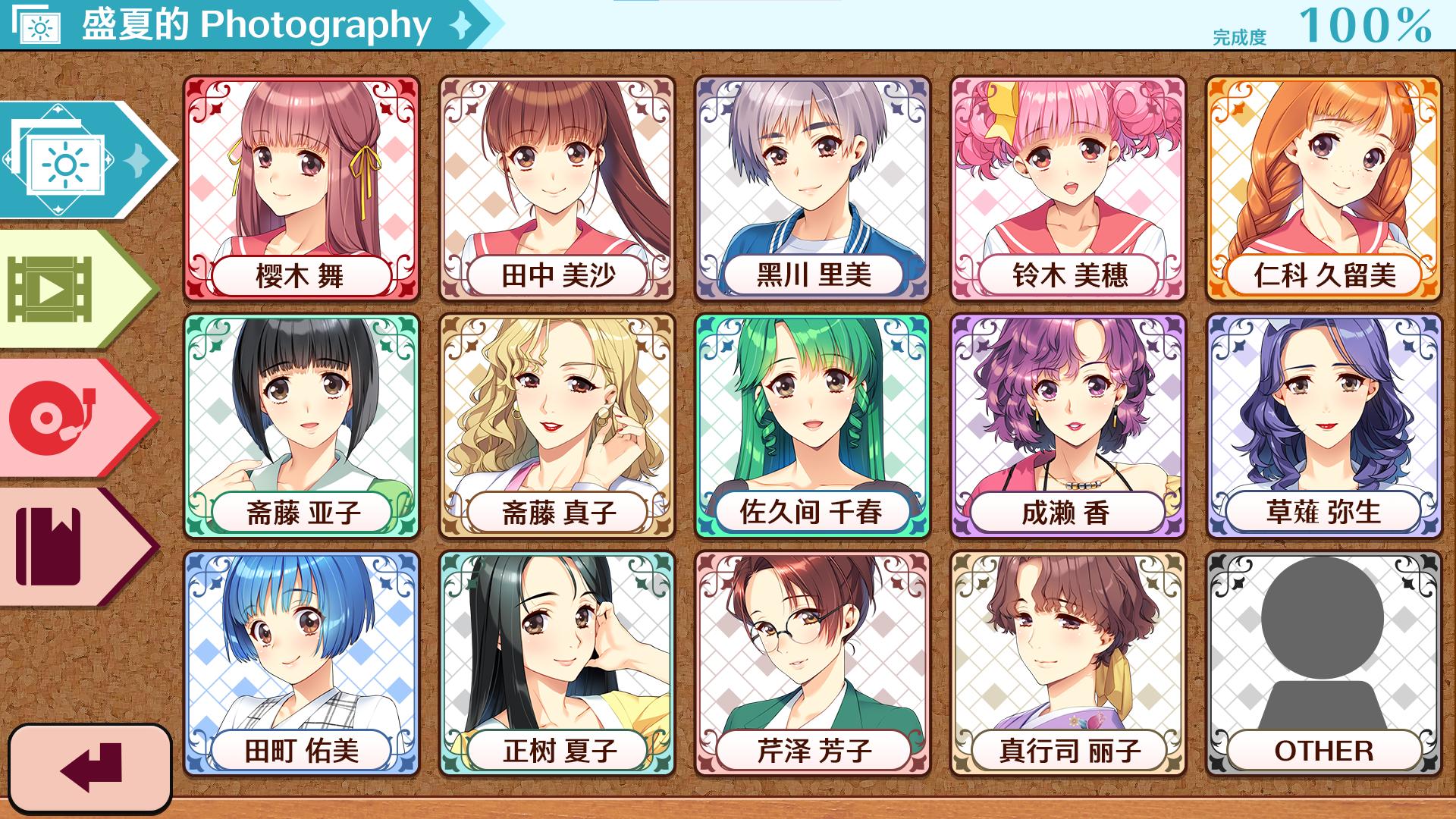Pick the 草薙 弥生 portrait

(x=1324, y=425)
